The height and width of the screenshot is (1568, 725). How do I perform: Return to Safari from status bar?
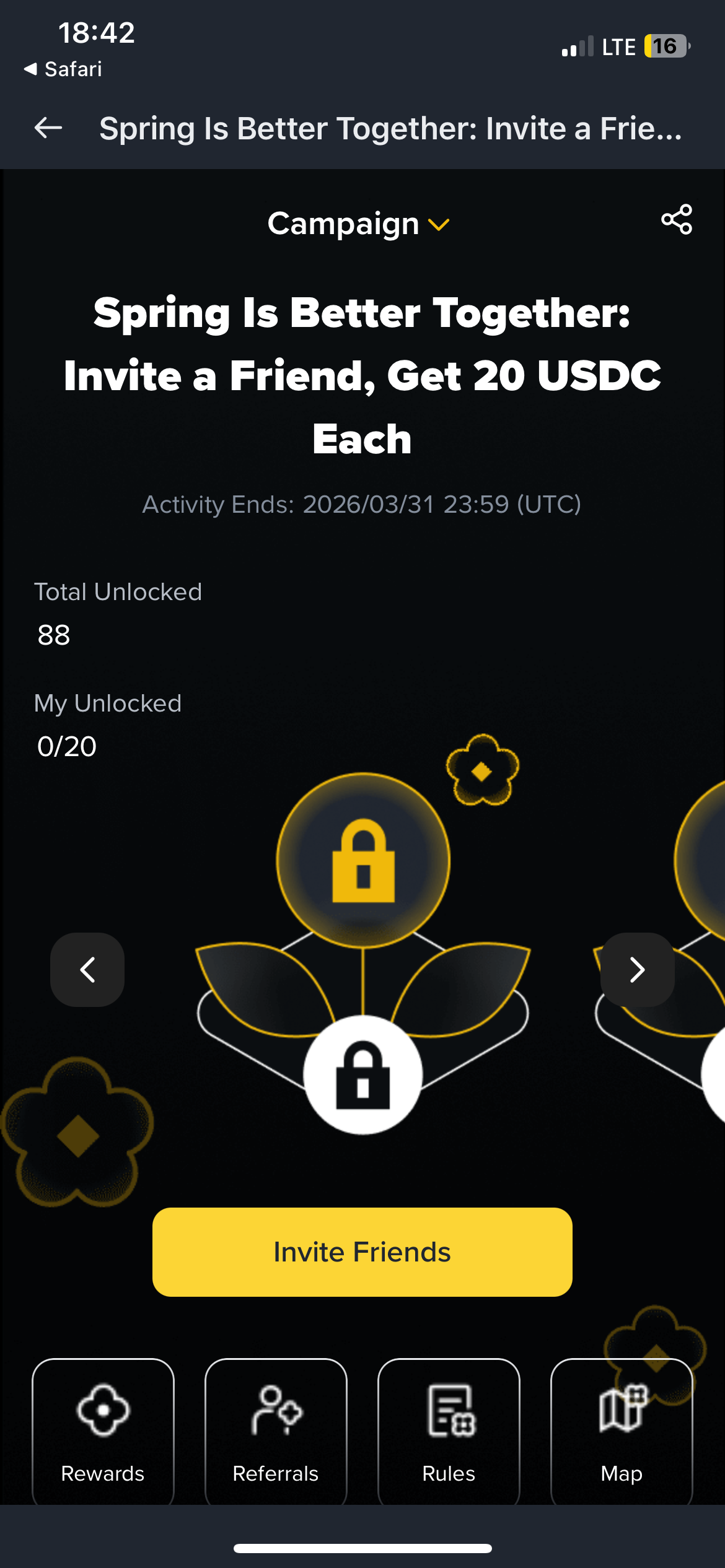click(x=63, y=69)
